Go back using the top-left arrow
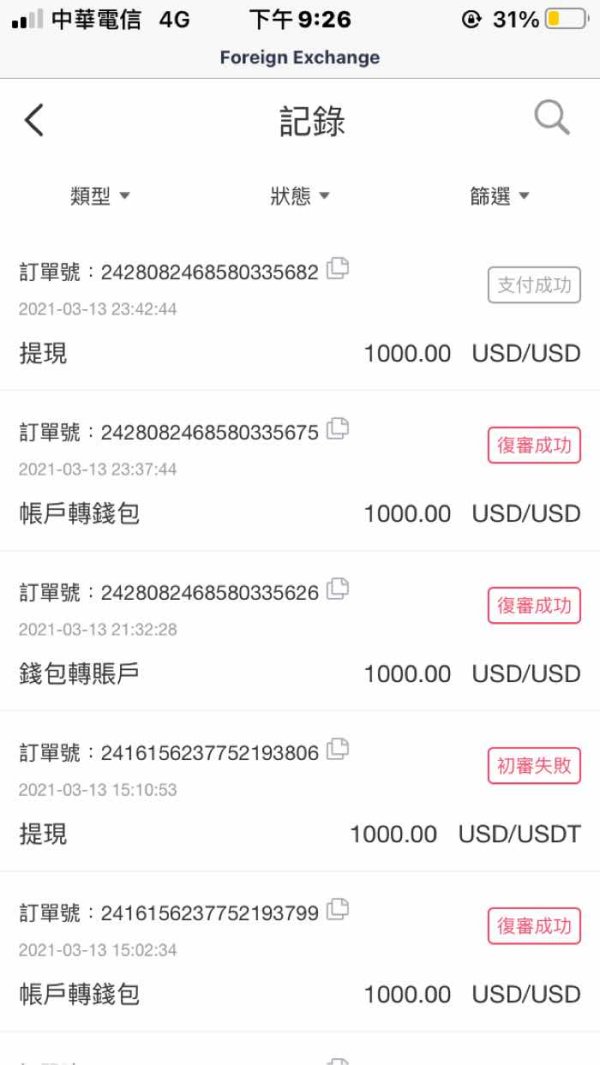This screenshot has width=600, height=1065. [x=34, y=120]
